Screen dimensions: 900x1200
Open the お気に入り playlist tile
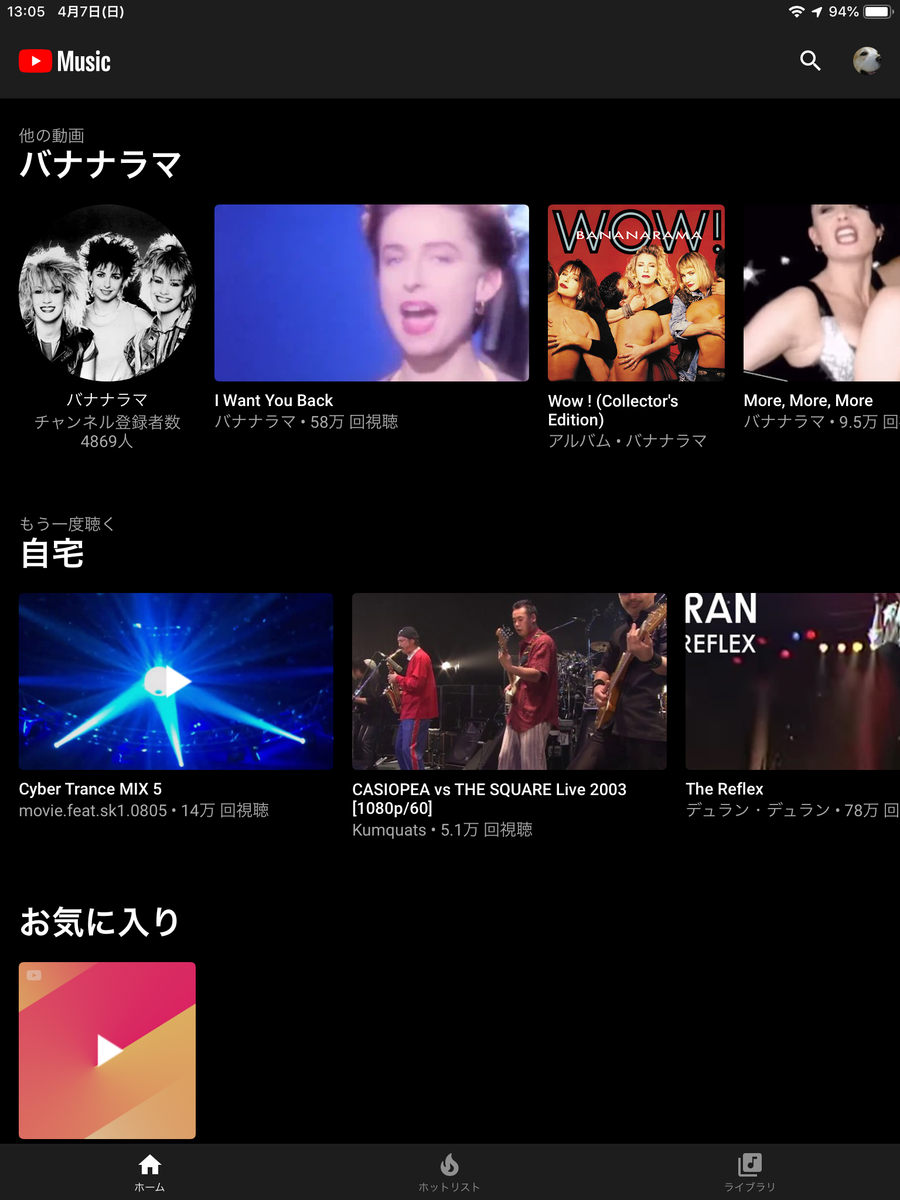pos(107,1050)
